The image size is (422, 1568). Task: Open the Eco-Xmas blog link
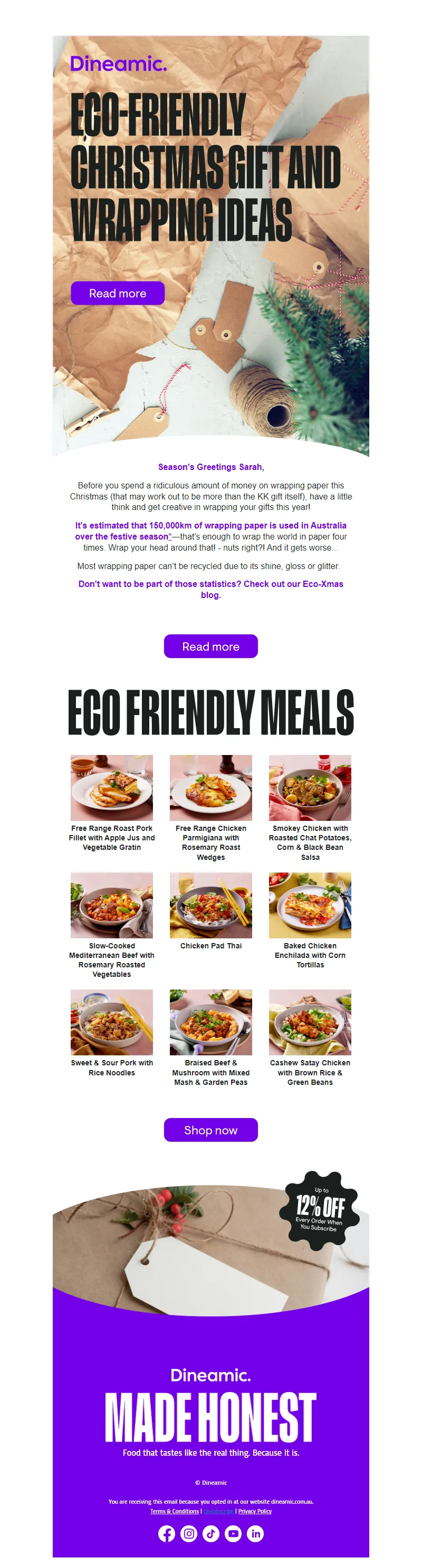click(210, 589)
